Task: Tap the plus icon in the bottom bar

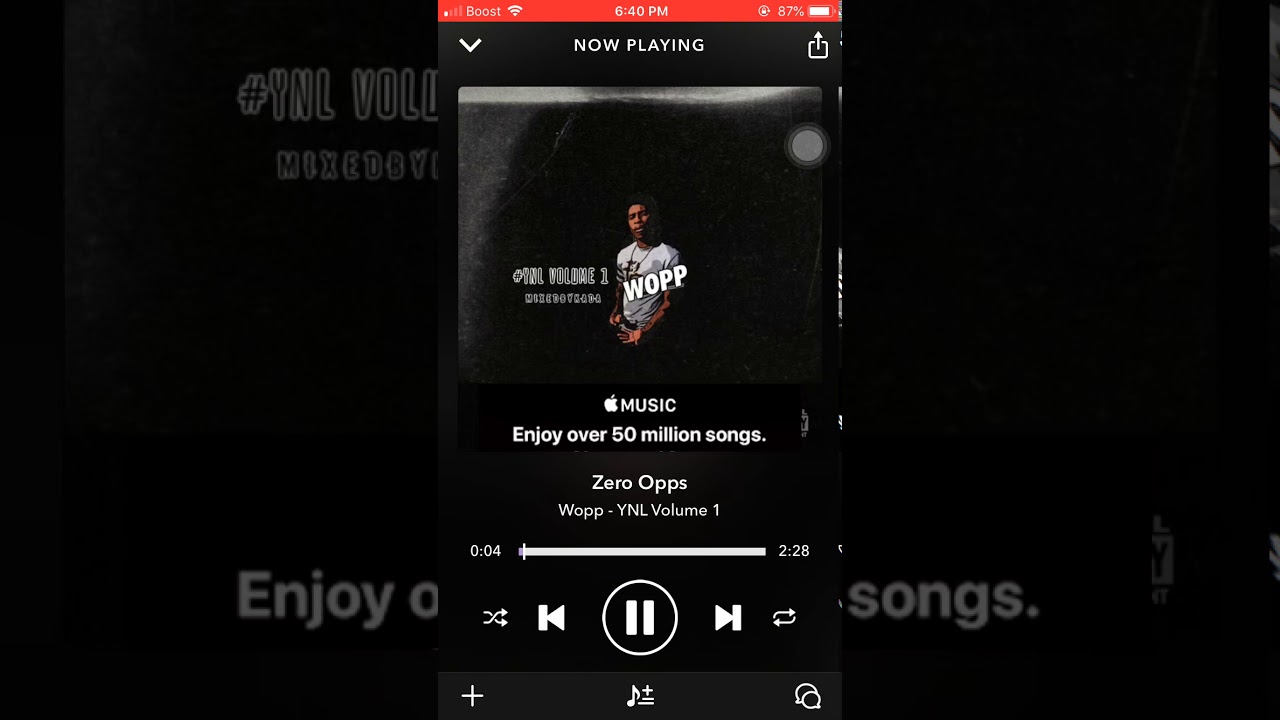Action: click(472, 696)
